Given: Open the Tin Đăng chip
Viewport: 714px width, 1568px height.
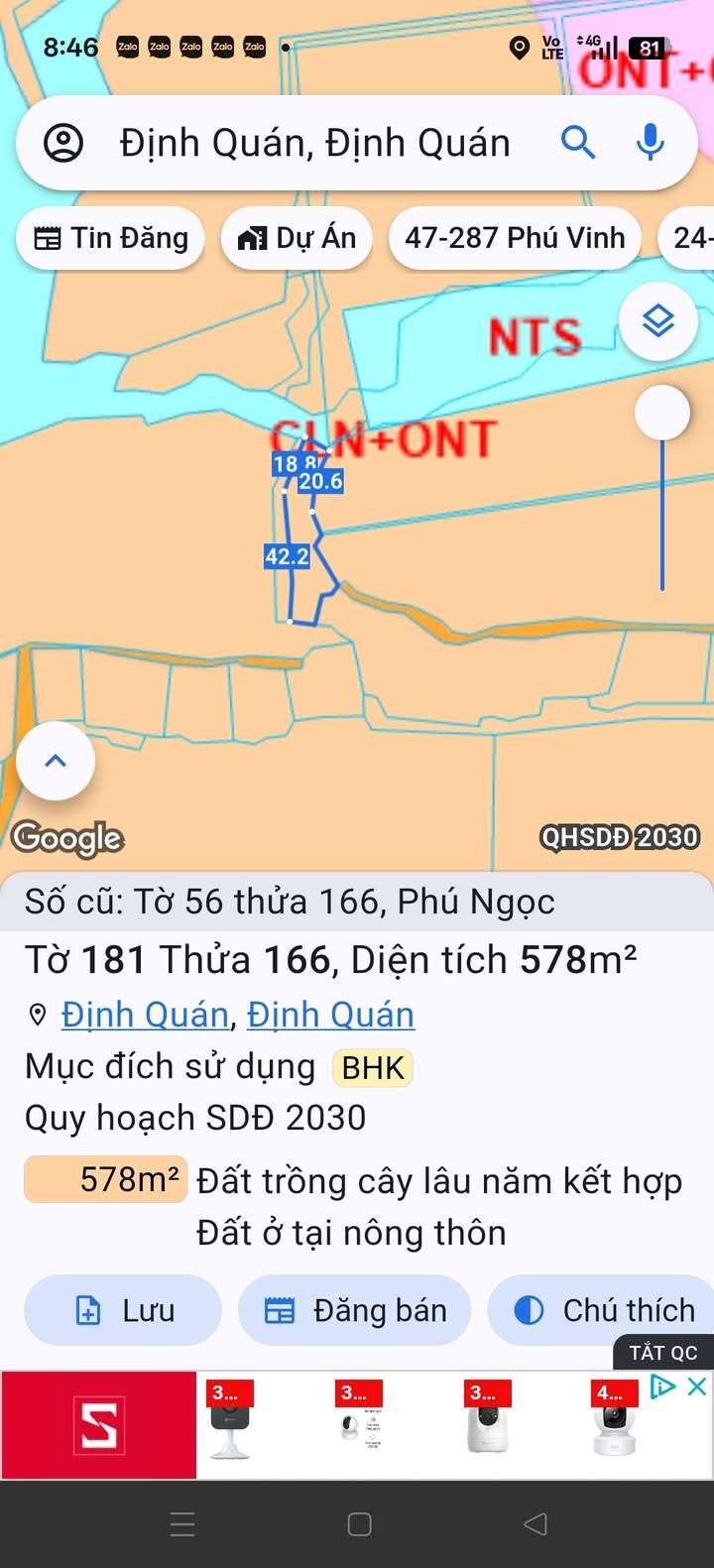Looking at the screenshot, I should pos(111,238).
